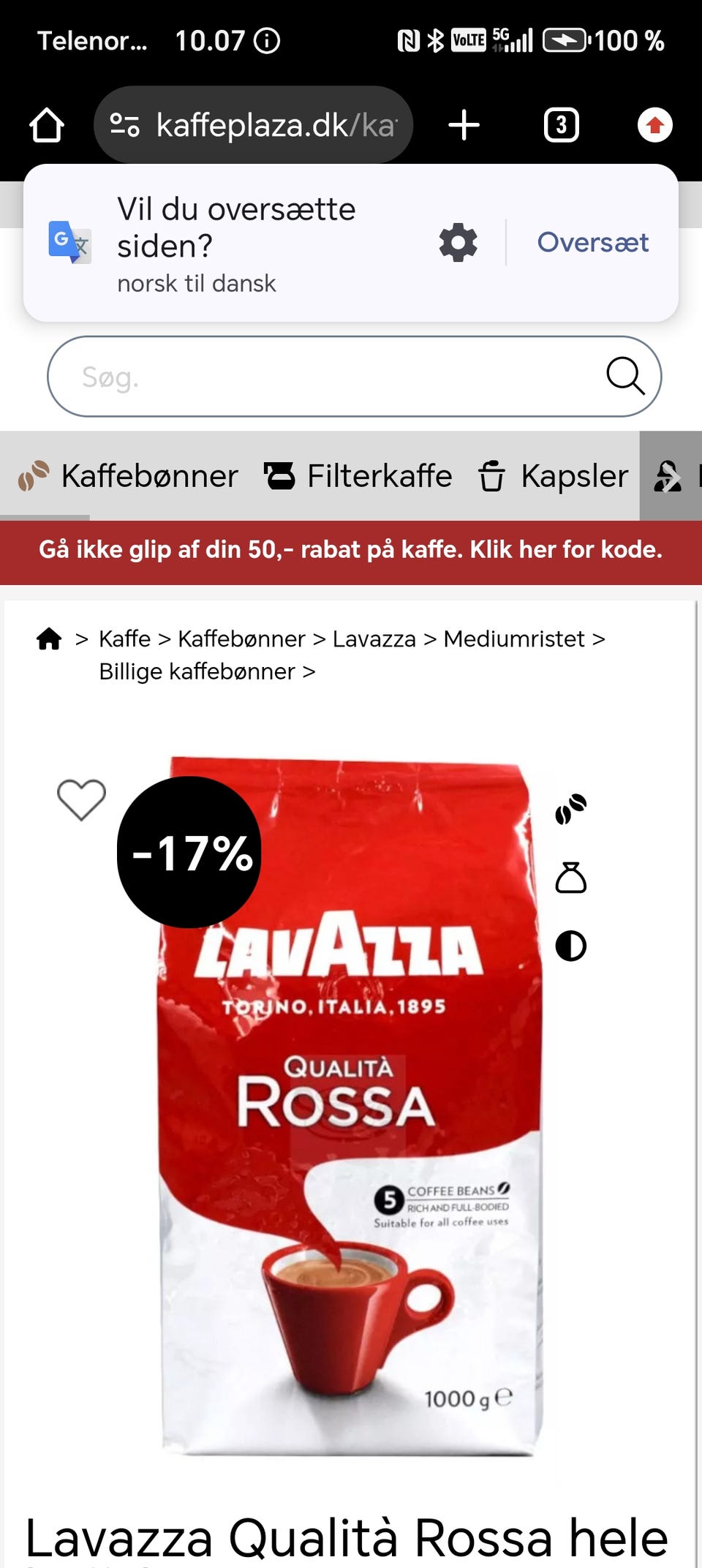
Task: Click the 50,- rabat discount banner
Action: pos(351,551)
